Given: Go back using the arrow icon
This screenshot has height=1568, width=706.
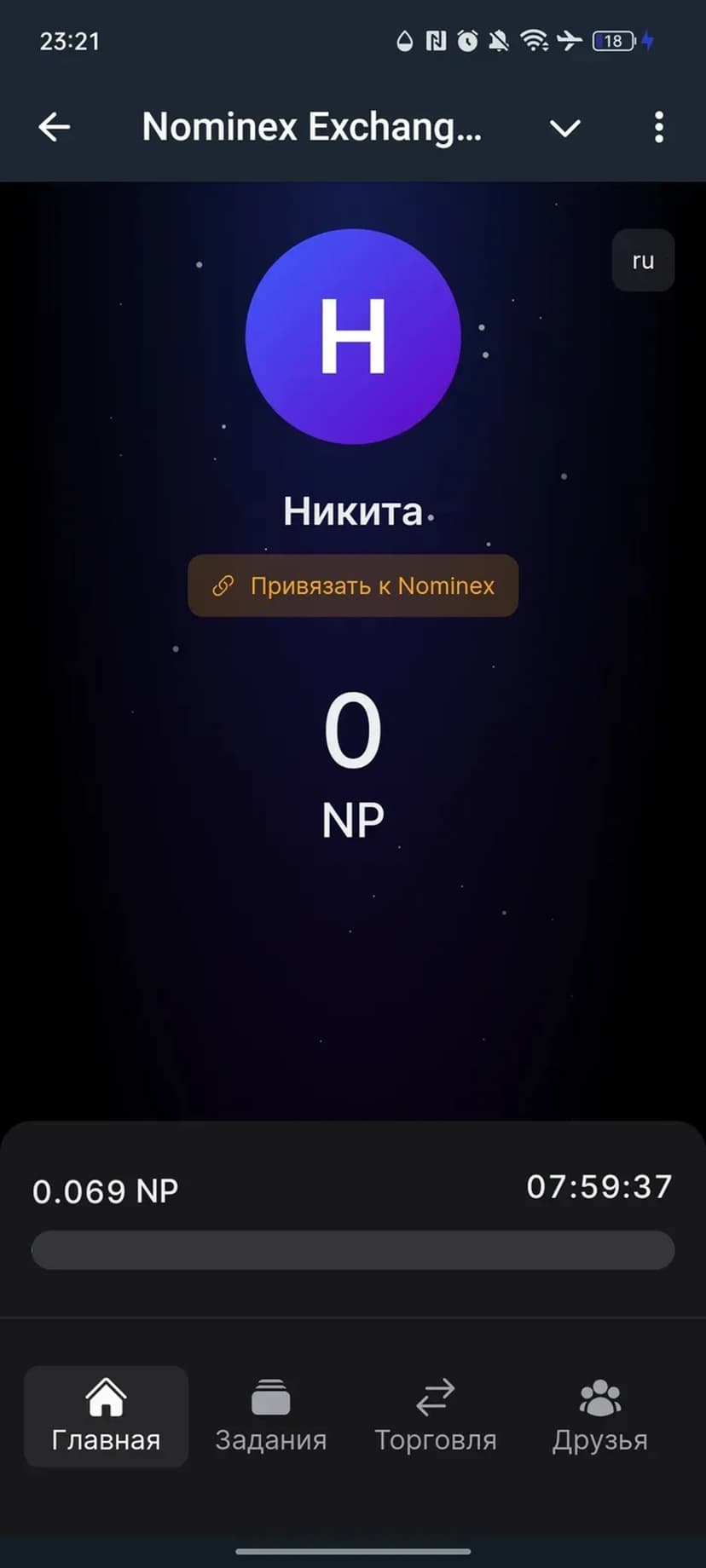Looking at the screenshot, I should tap(55, 128).
